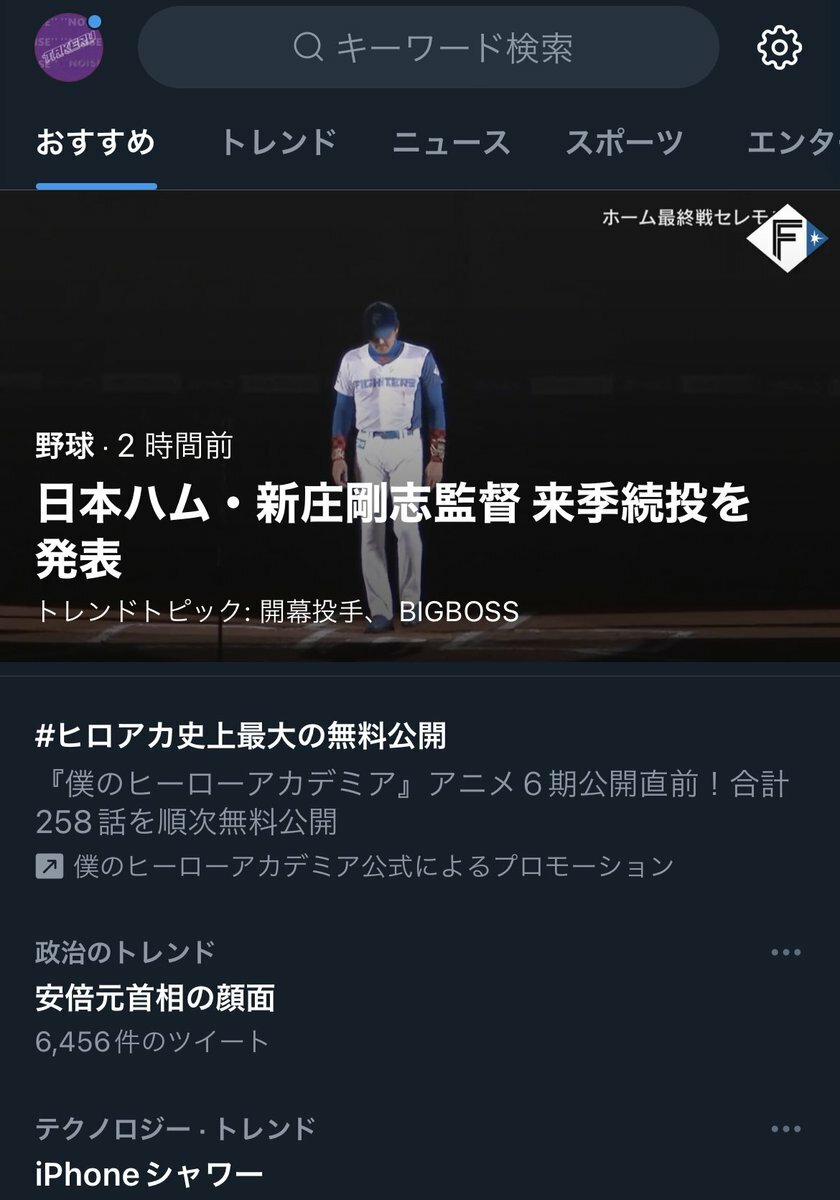Open the promoted #ヒロアカ史上最大の無料公開 trend
This screenshot has width=840, height=1200.
click(240, 737)
